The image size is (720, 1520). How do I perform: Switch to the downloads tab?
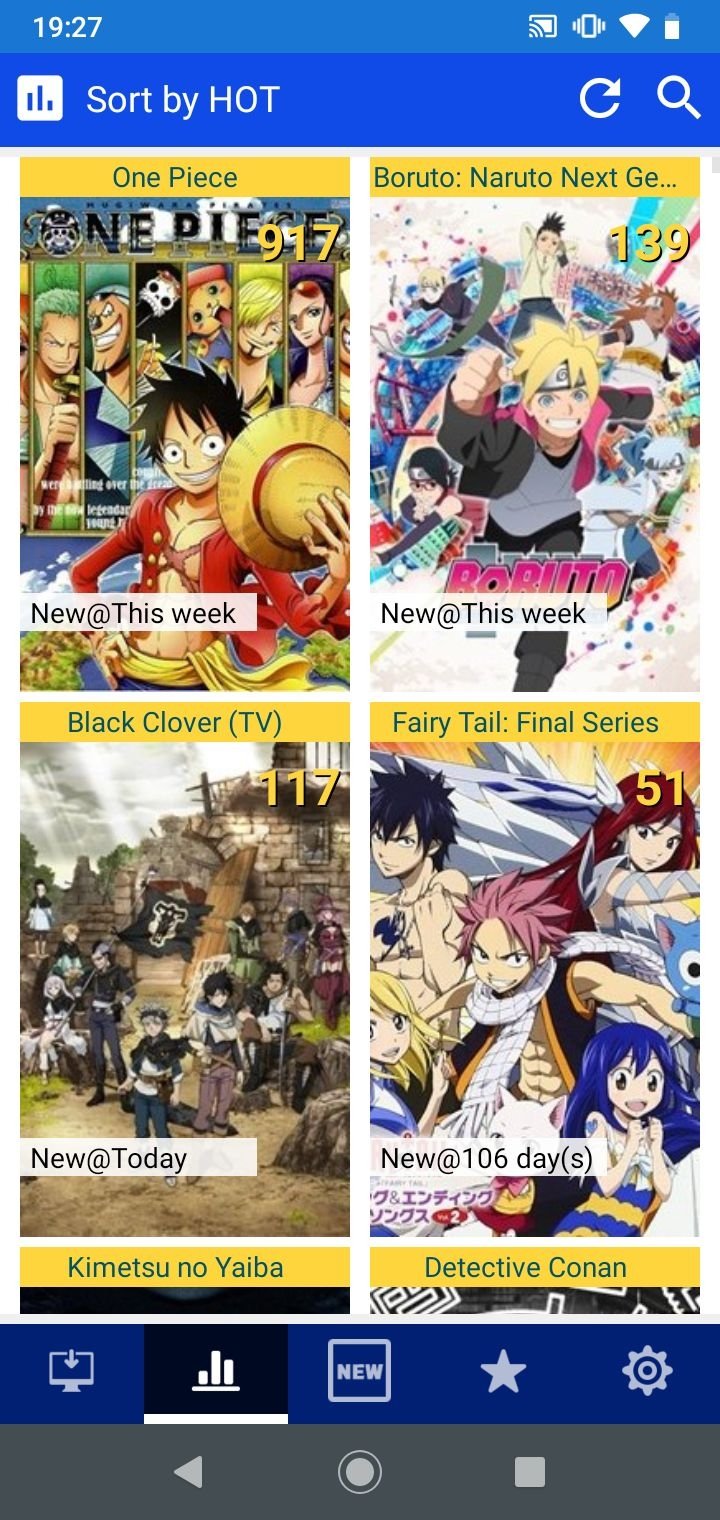pyautogui.click(x=72, y=1371)
